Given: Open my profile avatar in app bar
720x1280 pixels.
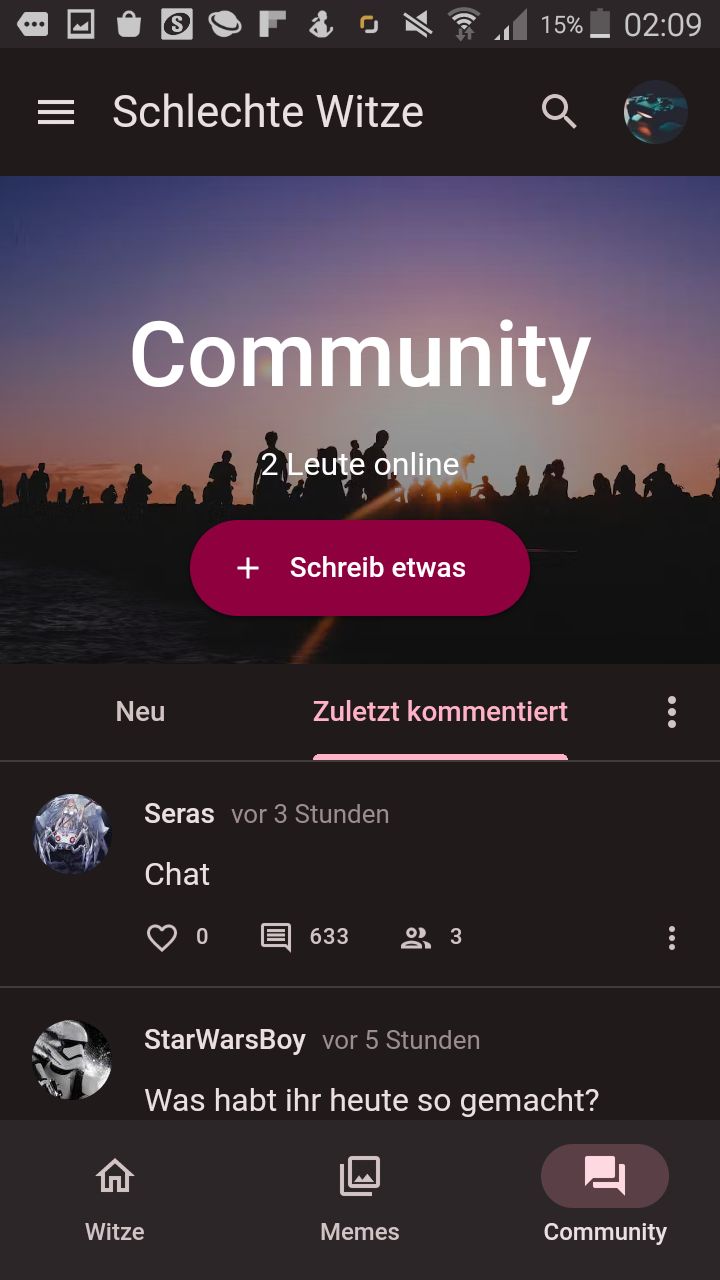Looking at the screenshot, I should [x=655, y=112].
